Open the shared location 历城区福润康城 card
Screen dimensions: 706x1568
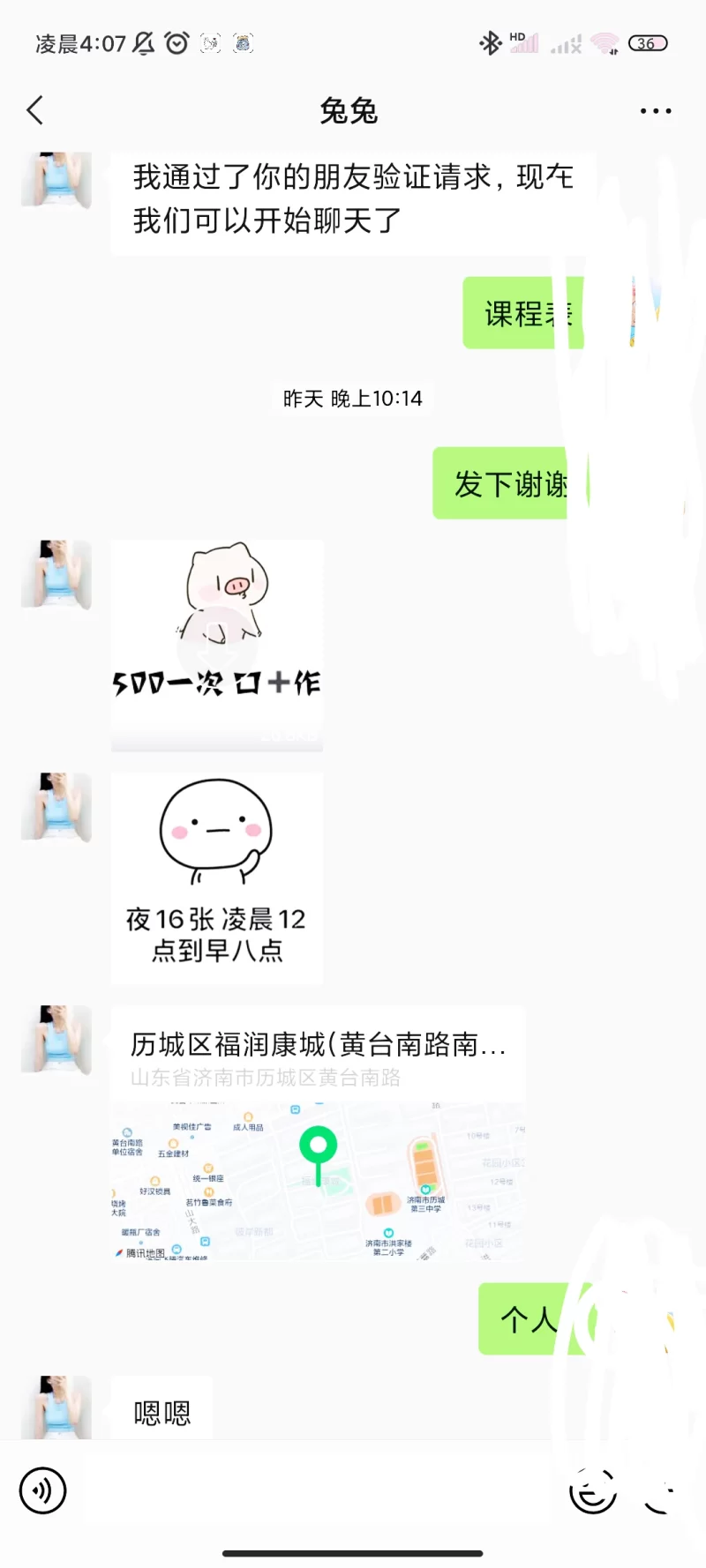(x=318, y=1133)
